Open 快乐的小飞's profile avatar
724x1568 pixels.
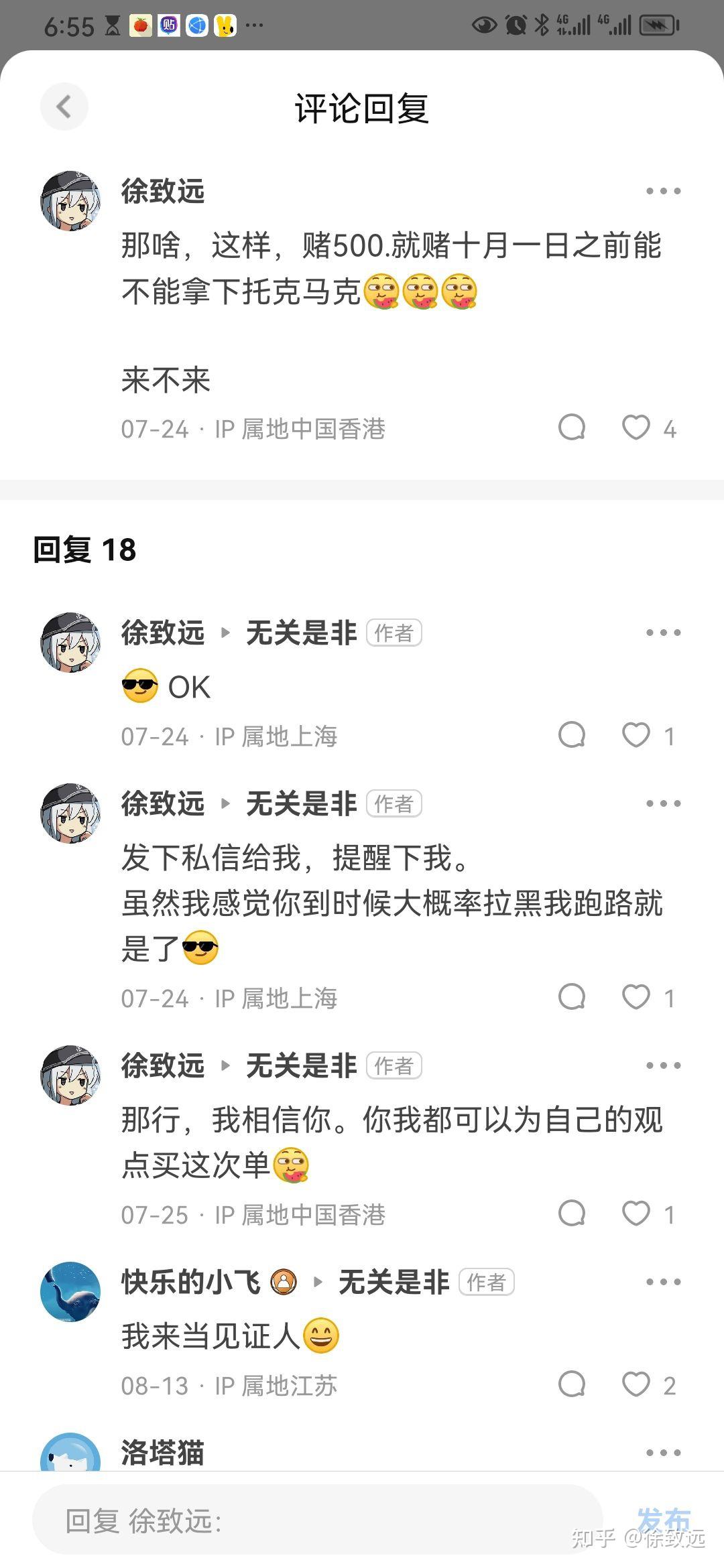point(70,1291)
